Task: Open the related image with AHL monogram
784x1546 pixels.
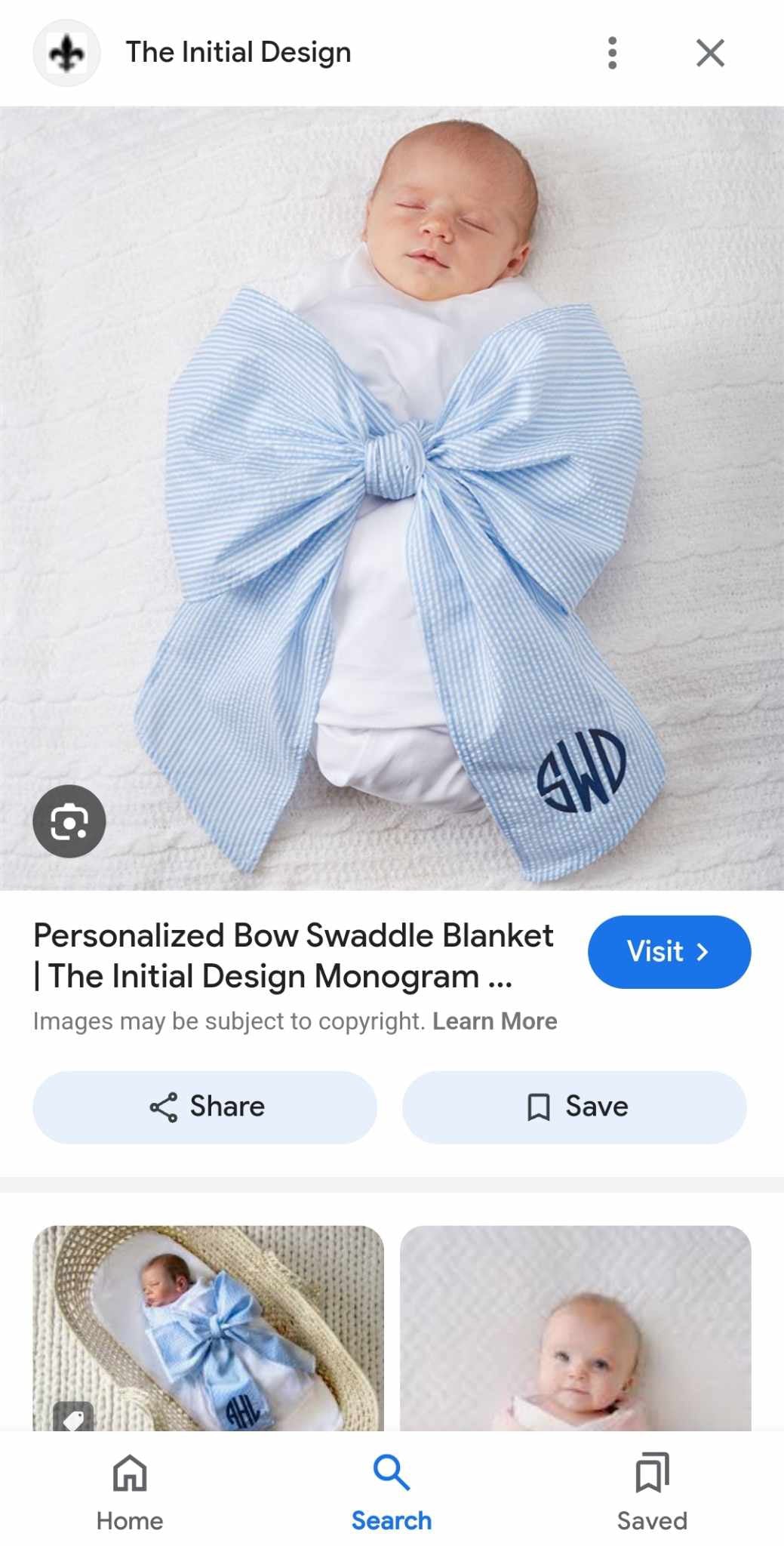Action: click(208, 1329)
